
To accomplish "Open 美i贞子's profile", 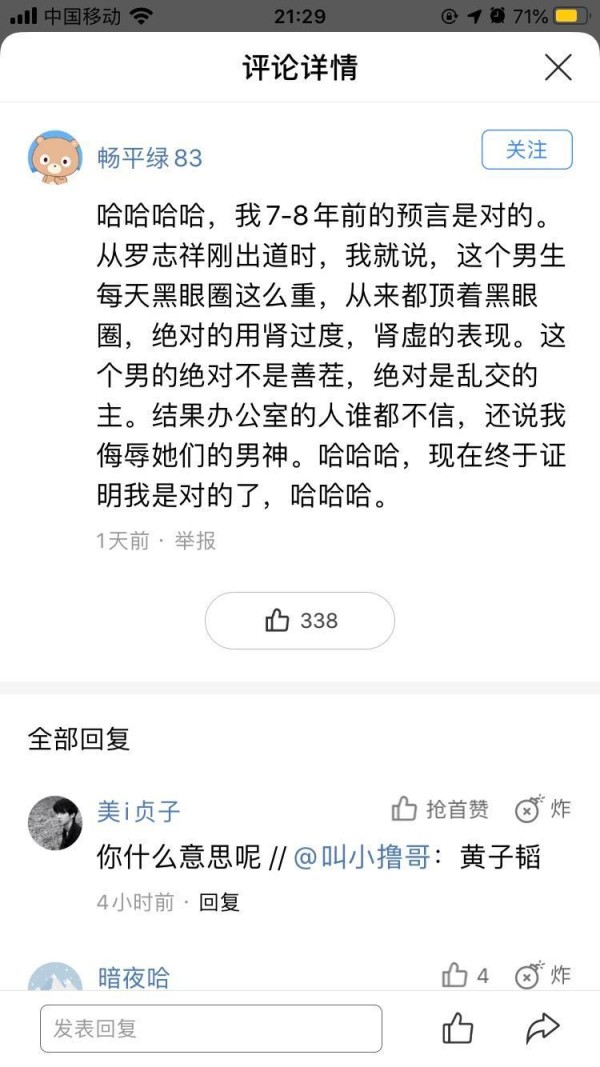I will [x=54, y=823].
